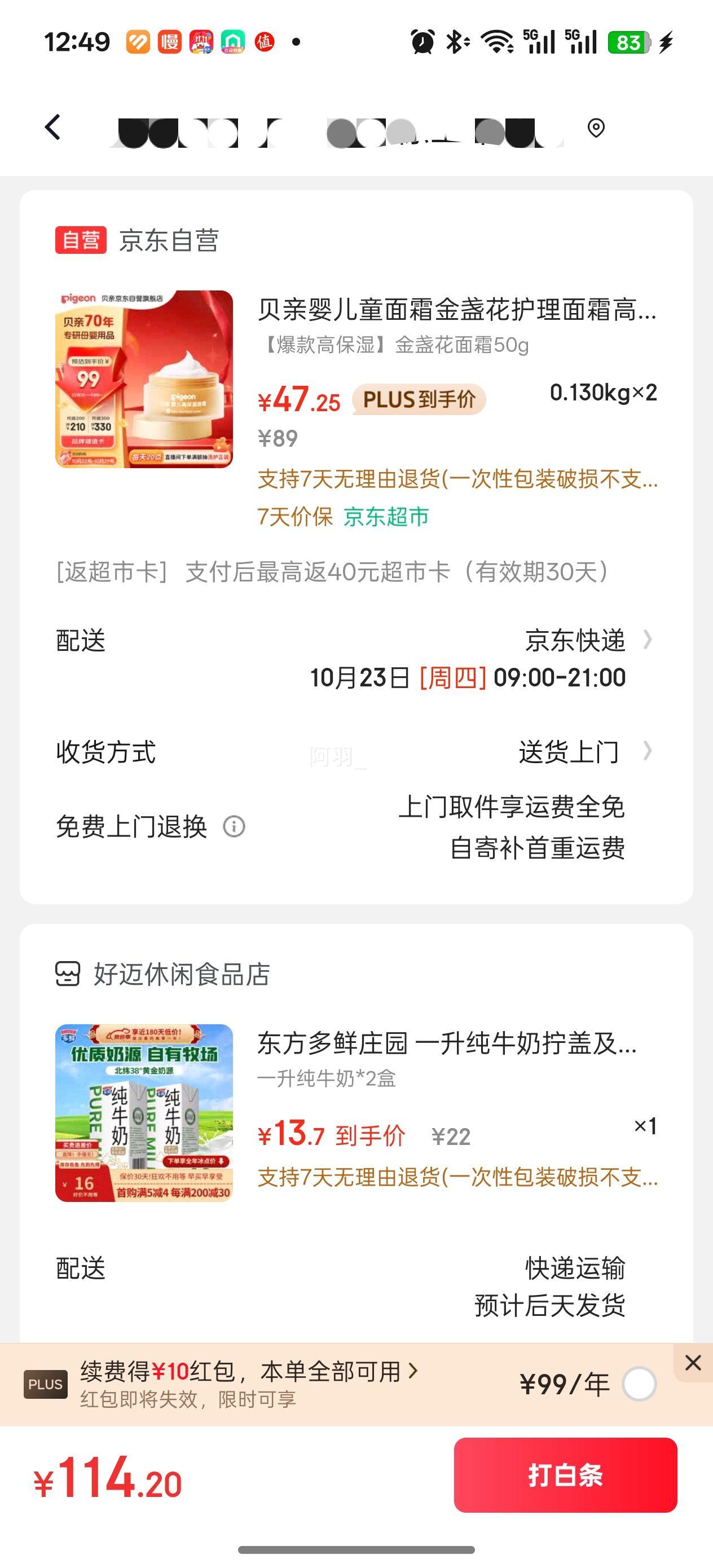
Task: Select the ¥99/年 PLUS renewal option
Action: pyautogui.click(x=639, y=1384)
